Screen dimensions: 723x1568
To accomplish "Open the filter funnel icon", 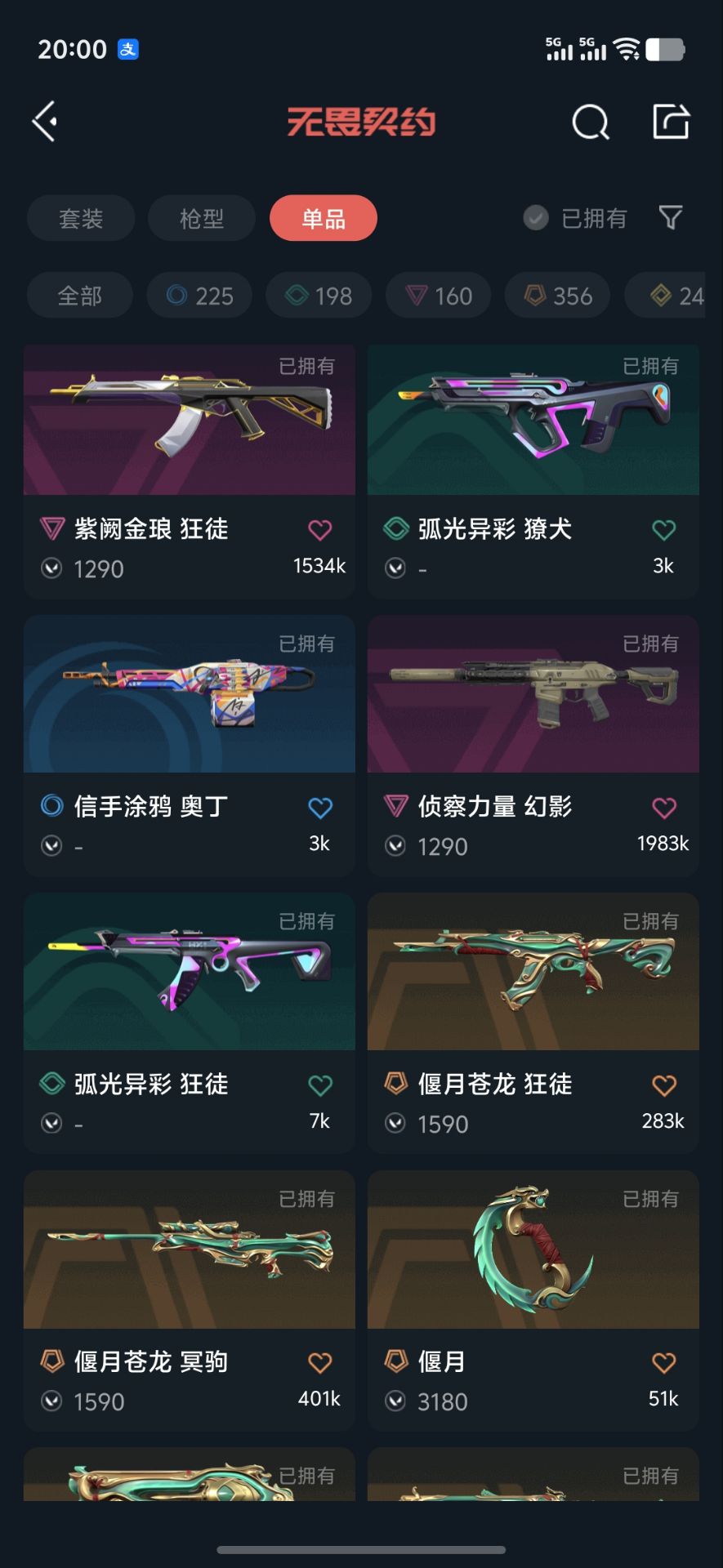I will pos(671,217).
